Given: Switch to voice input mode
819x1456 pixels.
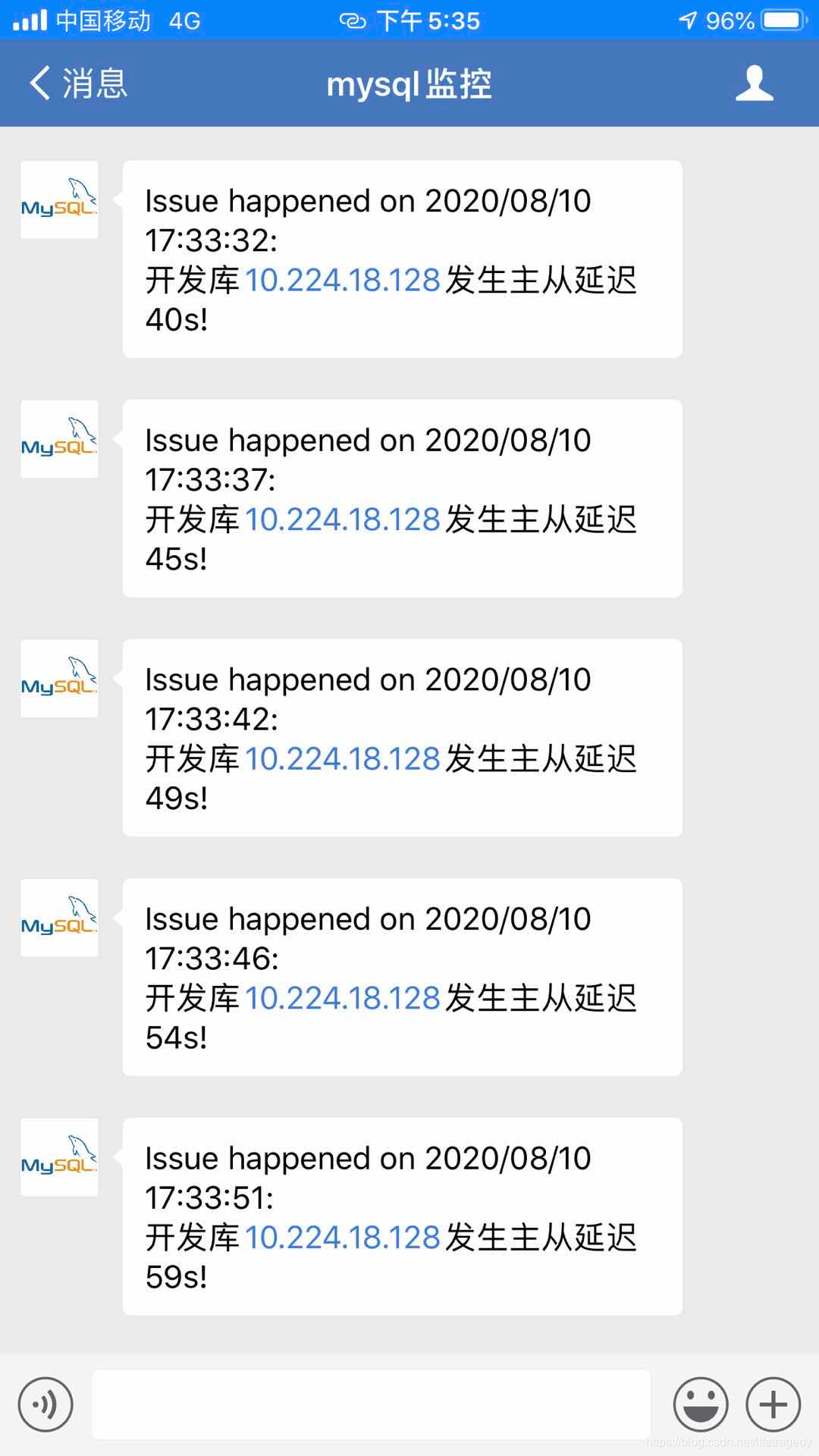Looking at the screenshot, I should coord(45,1404).
